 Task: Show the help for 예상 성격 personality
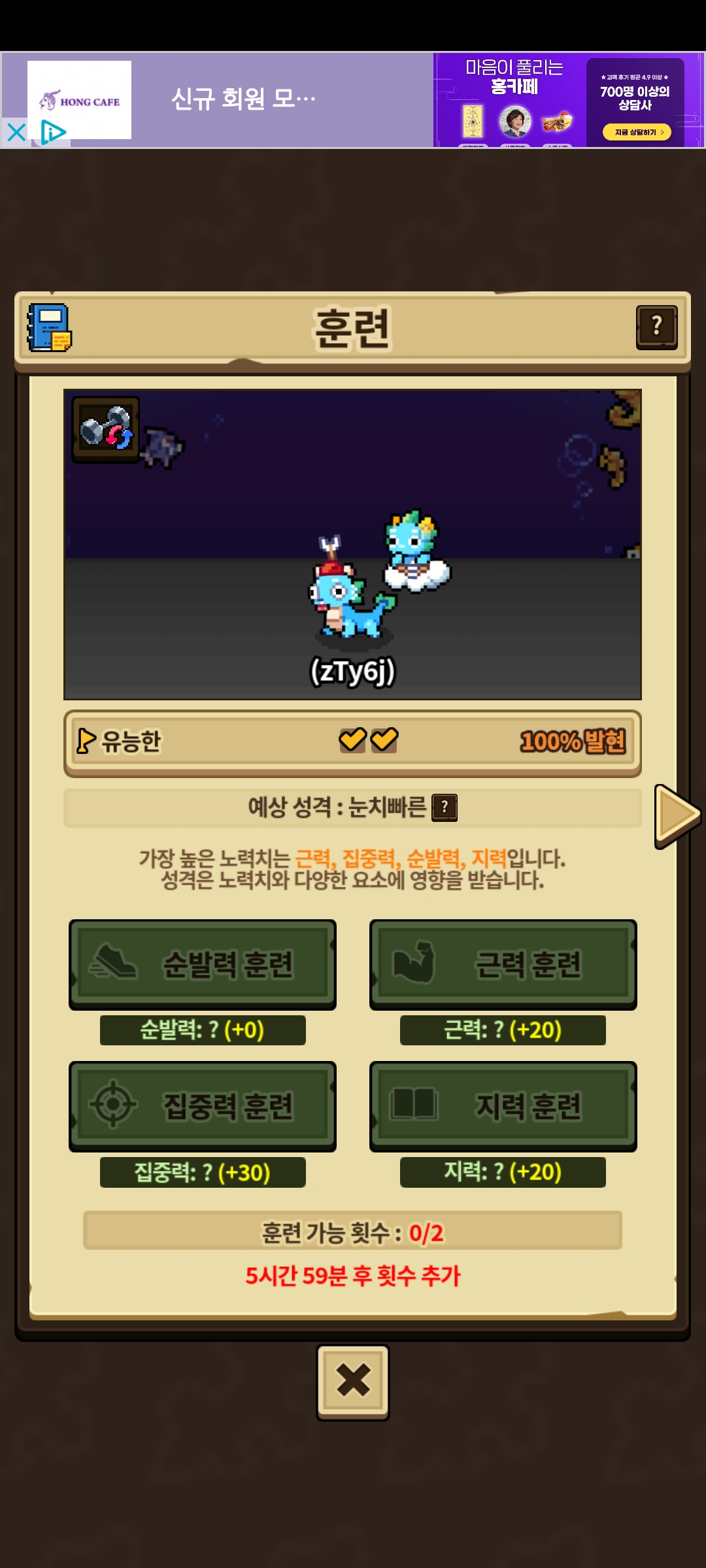click(x=445, y=808)
